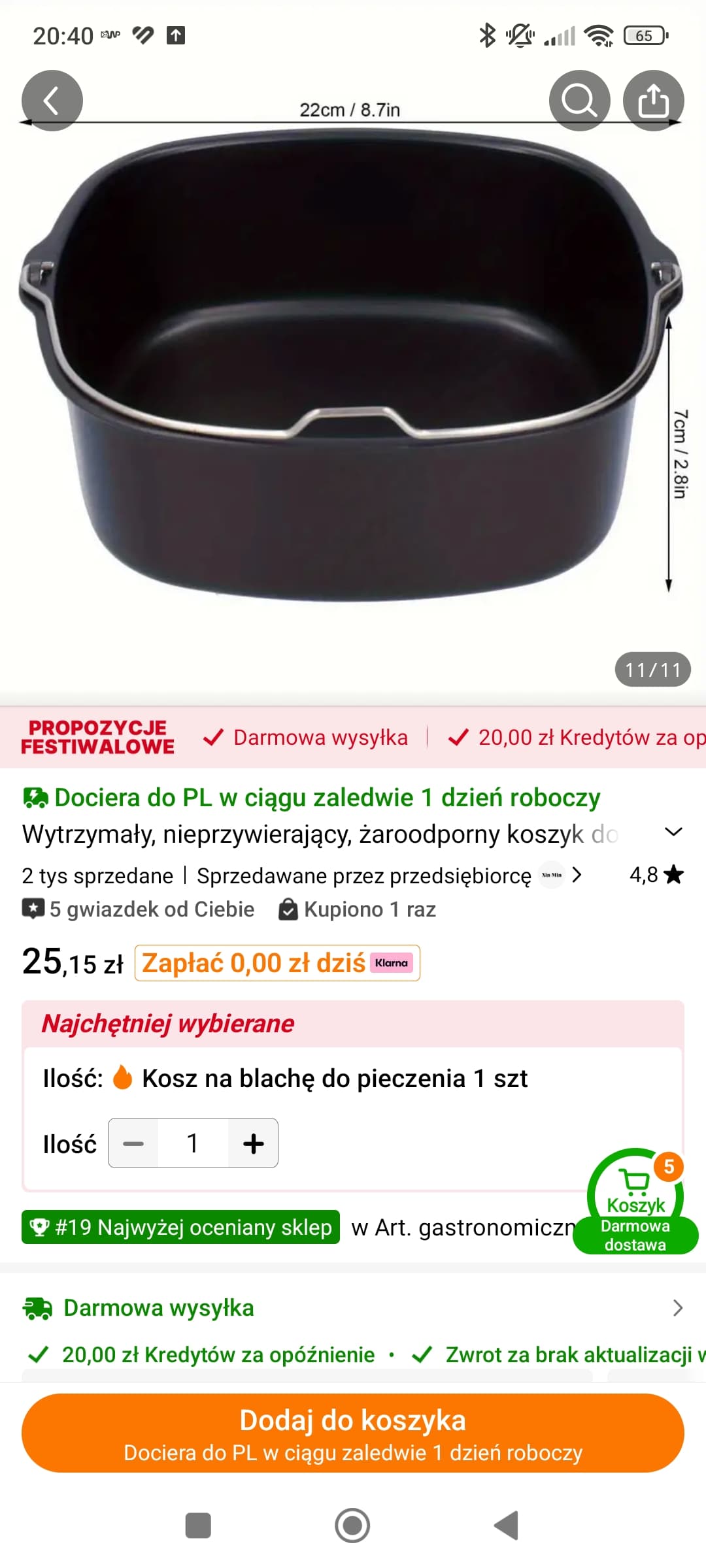Open the Propozycje Festiwalowe banner

(x=98, y=738)
